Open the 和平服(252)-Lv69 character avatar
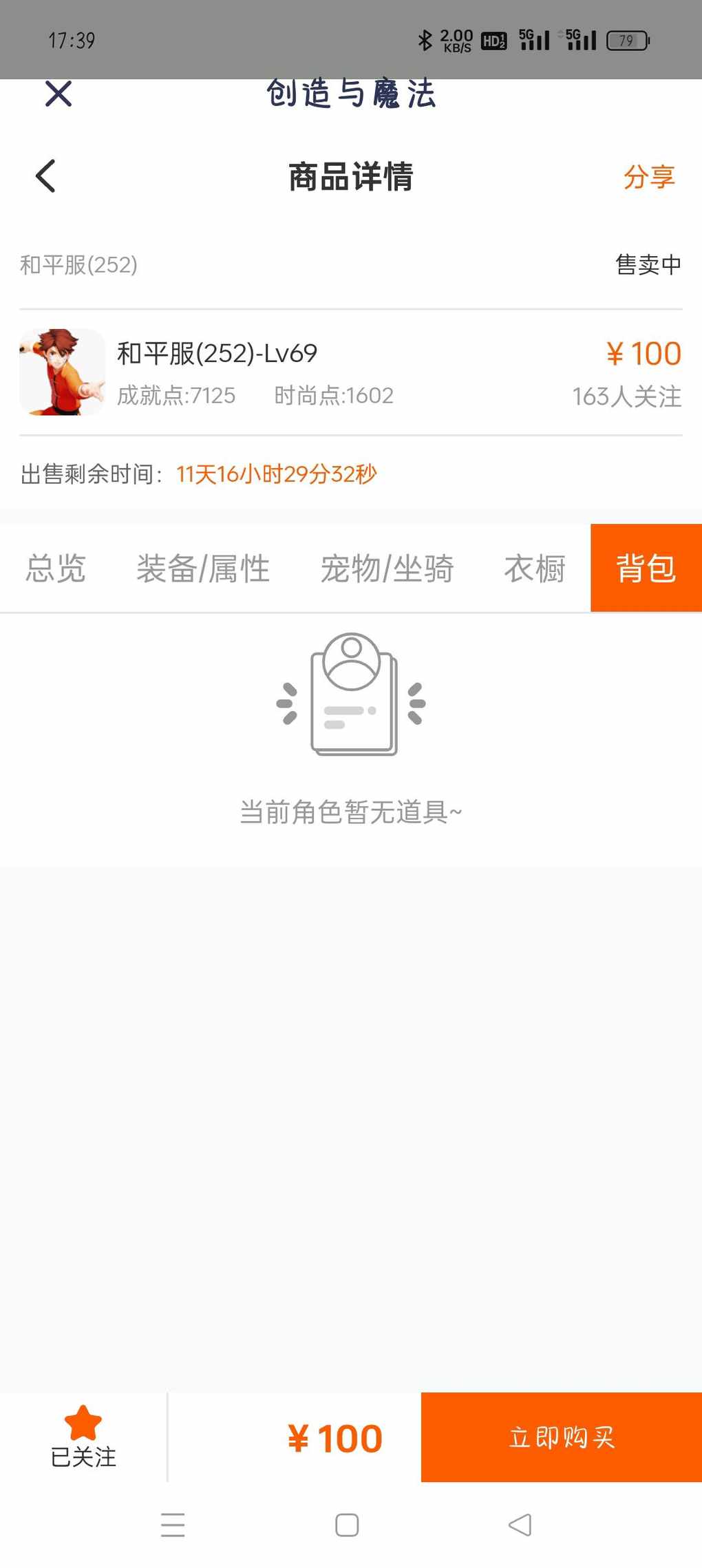This screenshot has width=702, height=1568. tap(63, 372)
